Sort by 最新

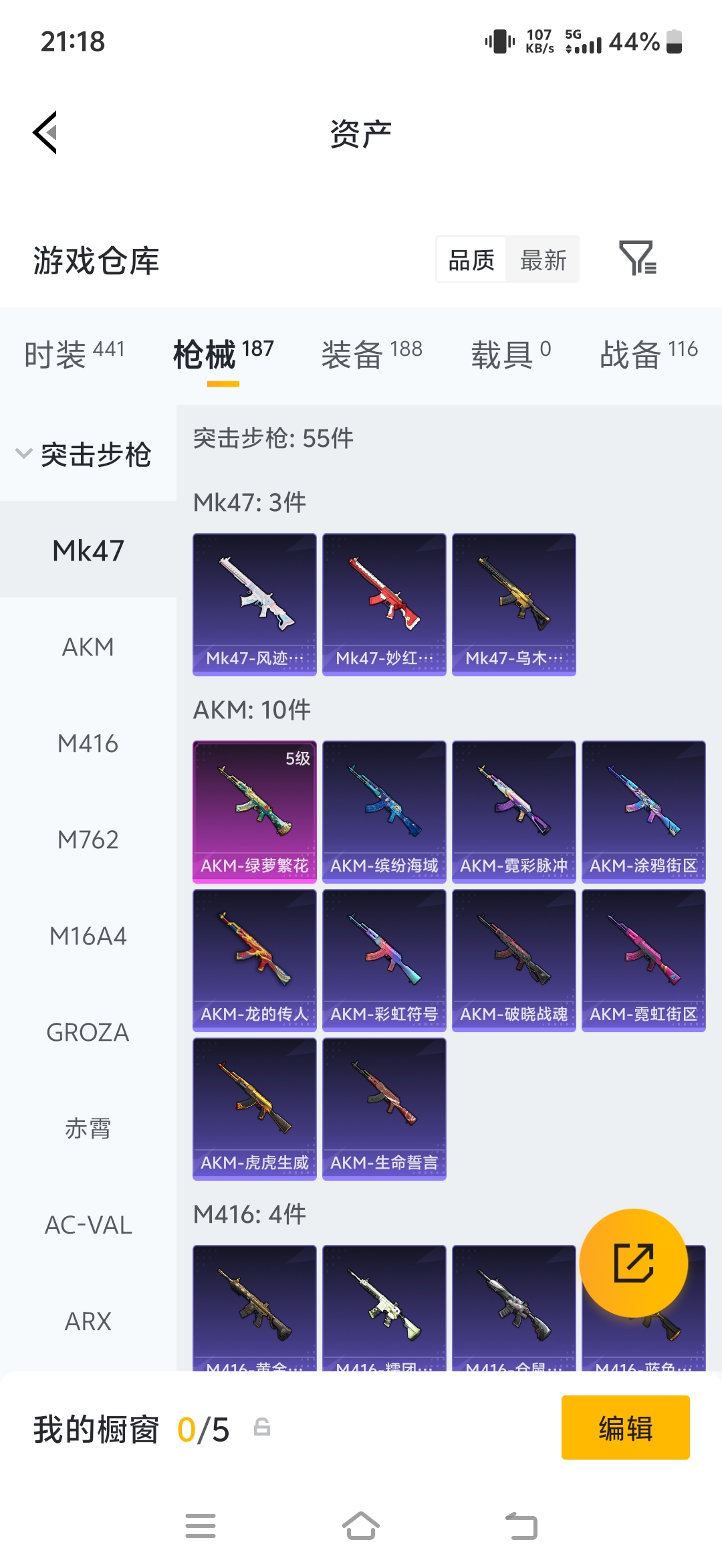click(543, 260)
